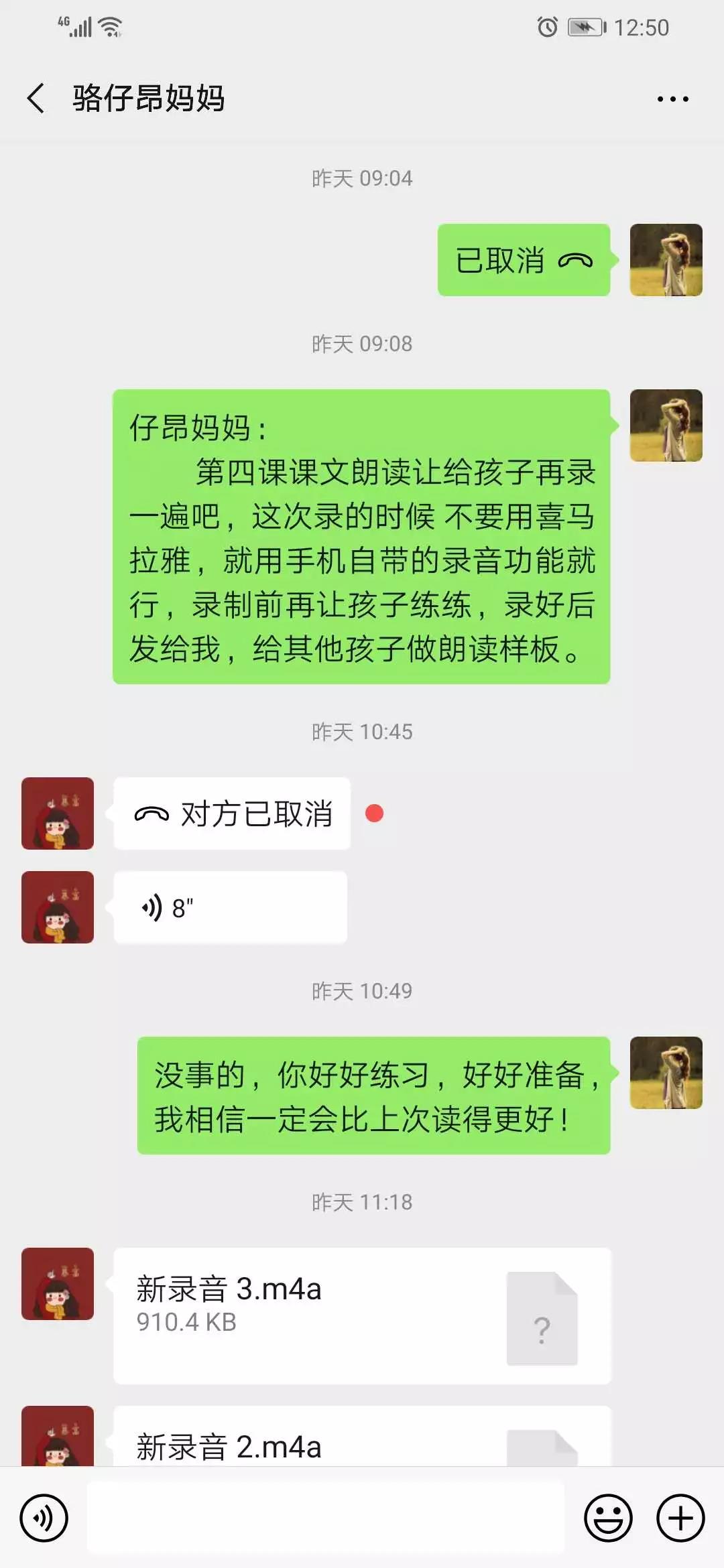Open the file 新录音 3.m4a
The width and height of the screenshot is (724, 1568).
(362, 1315)
